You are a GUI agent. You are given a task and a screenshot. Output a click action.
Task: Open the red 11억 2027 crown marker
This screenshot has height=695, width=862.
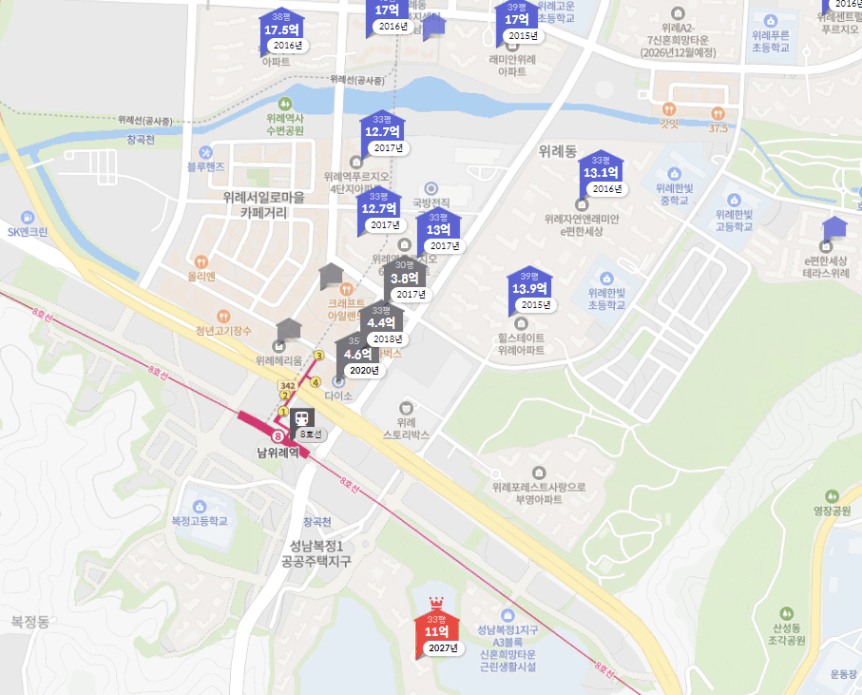pyautogui.click(x=436, y=630)
